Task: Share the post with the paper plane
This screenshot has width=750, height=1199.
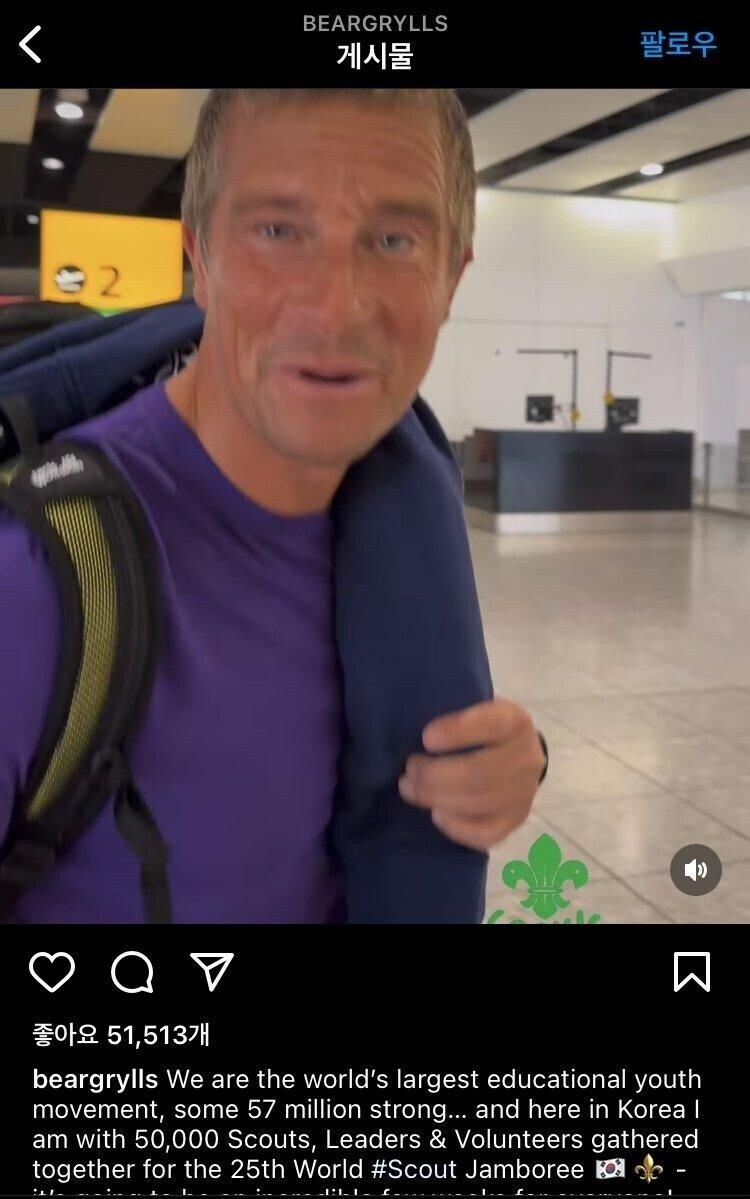Action: point(211,971)
